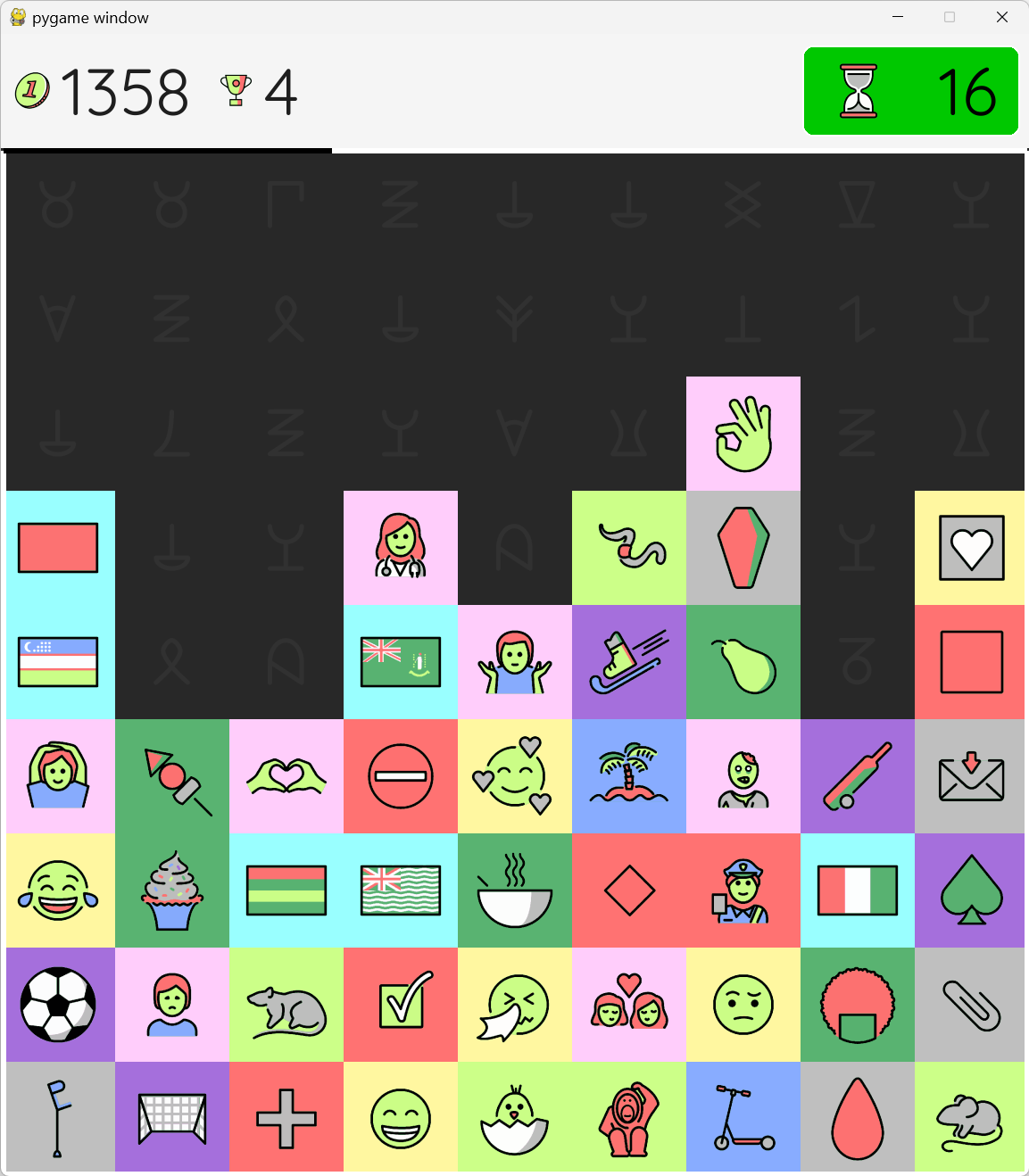
Task: Select the no-entry sign tile
Action: click(x=400, y=776)
